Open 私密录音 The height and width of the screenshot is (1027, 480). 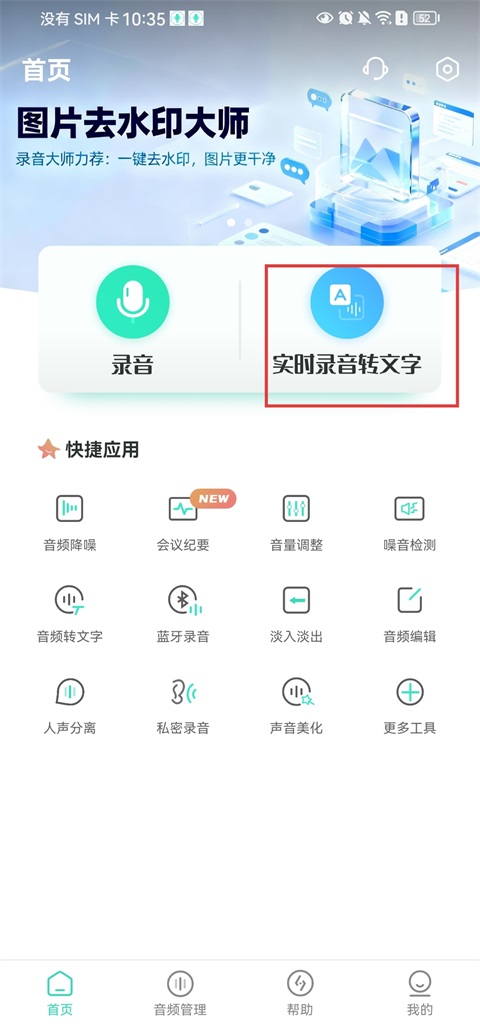(x=183, y=705)
